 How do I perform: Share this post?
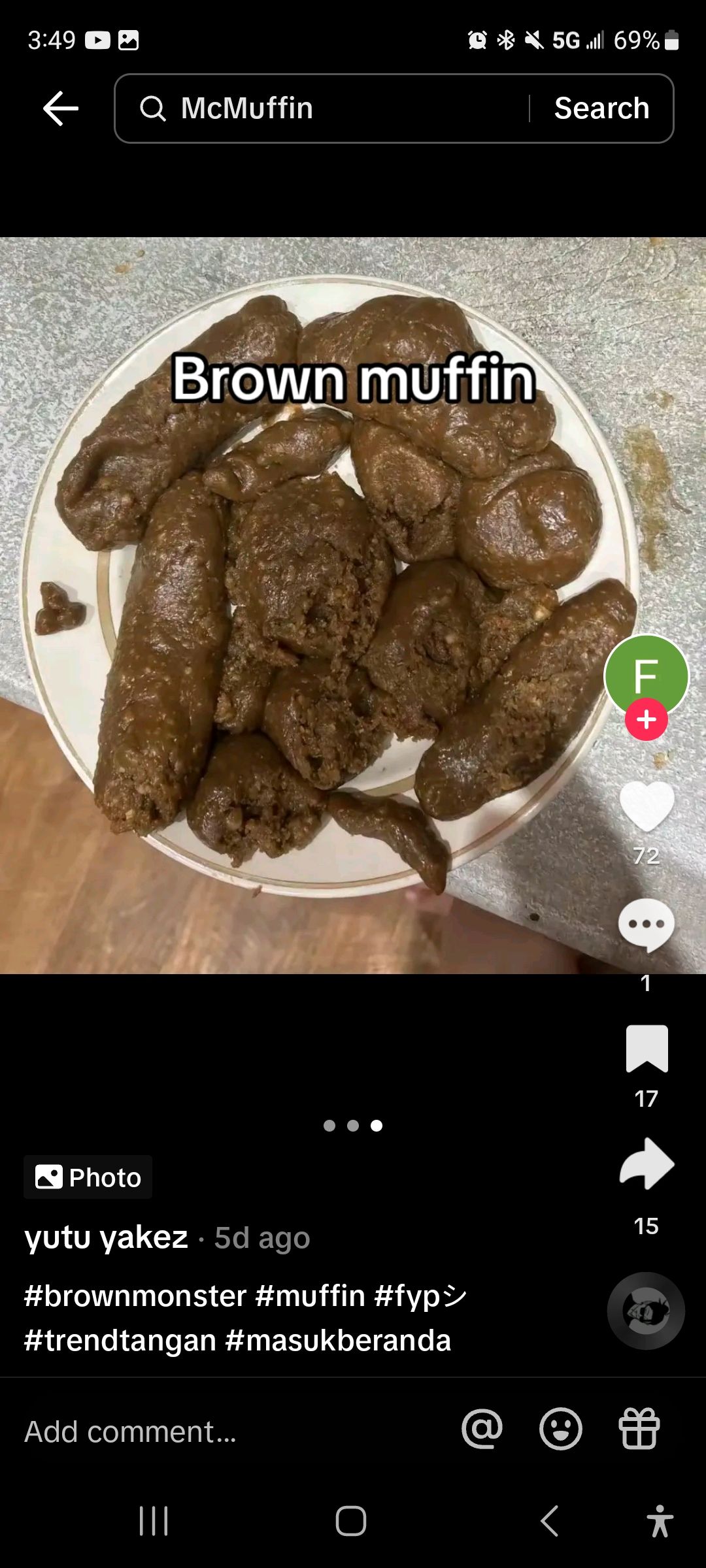pyautogui.click(x=646, y=1164)
